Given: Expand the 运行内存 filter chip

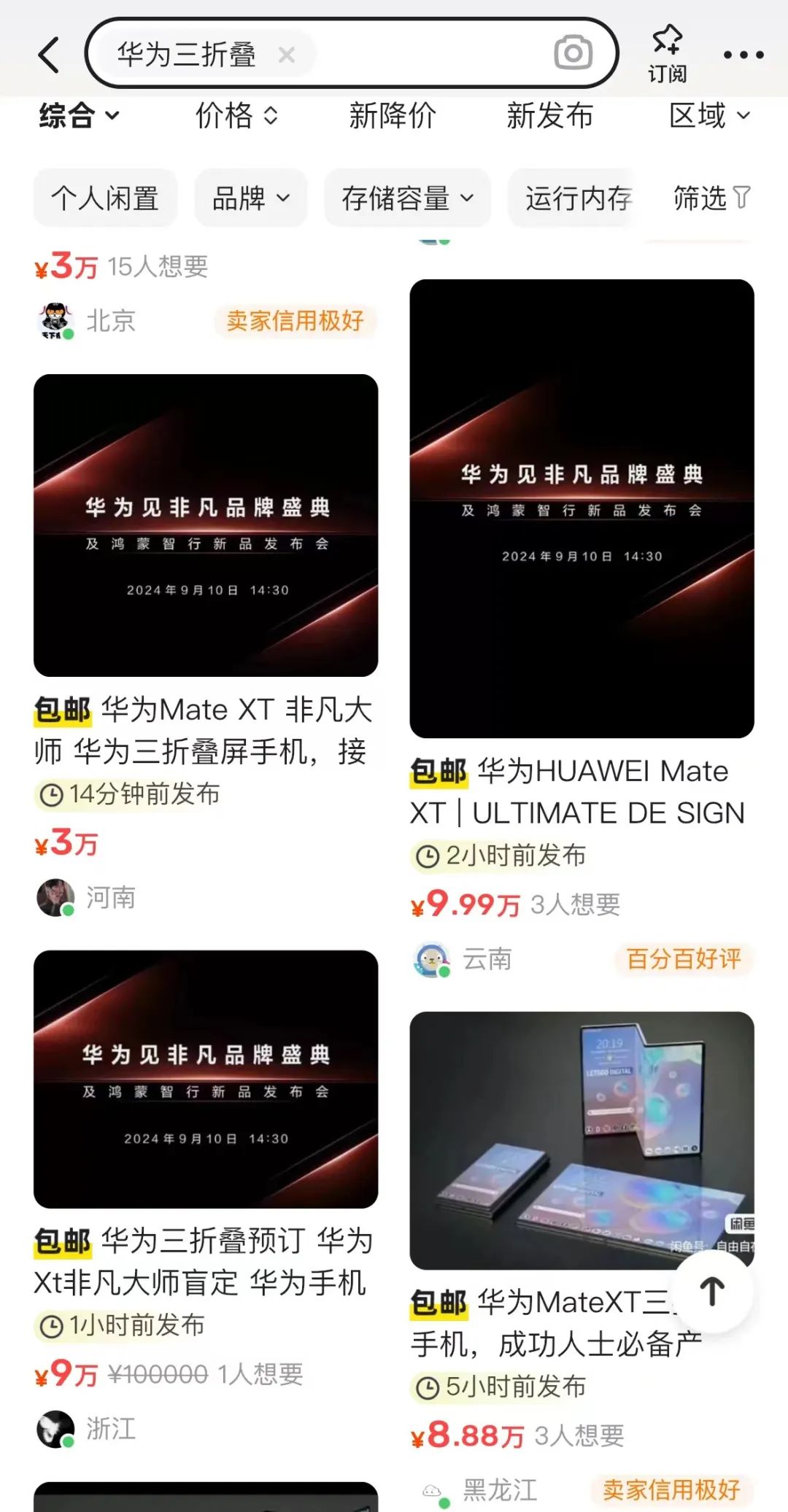Looking at the screenshot, I should [578, 198].
